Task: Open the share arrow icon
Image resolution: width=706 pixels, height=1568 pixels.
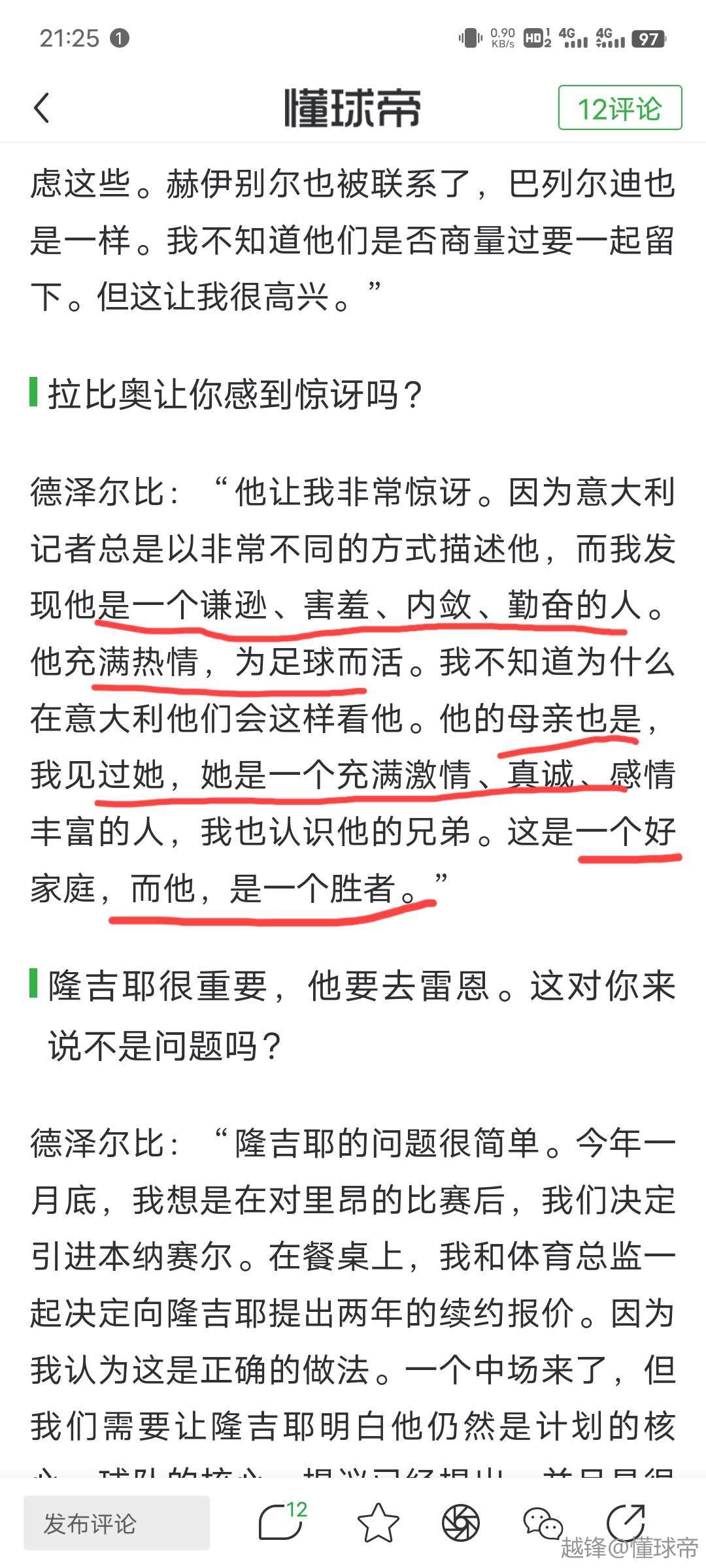Action: tap(626, 1522)
